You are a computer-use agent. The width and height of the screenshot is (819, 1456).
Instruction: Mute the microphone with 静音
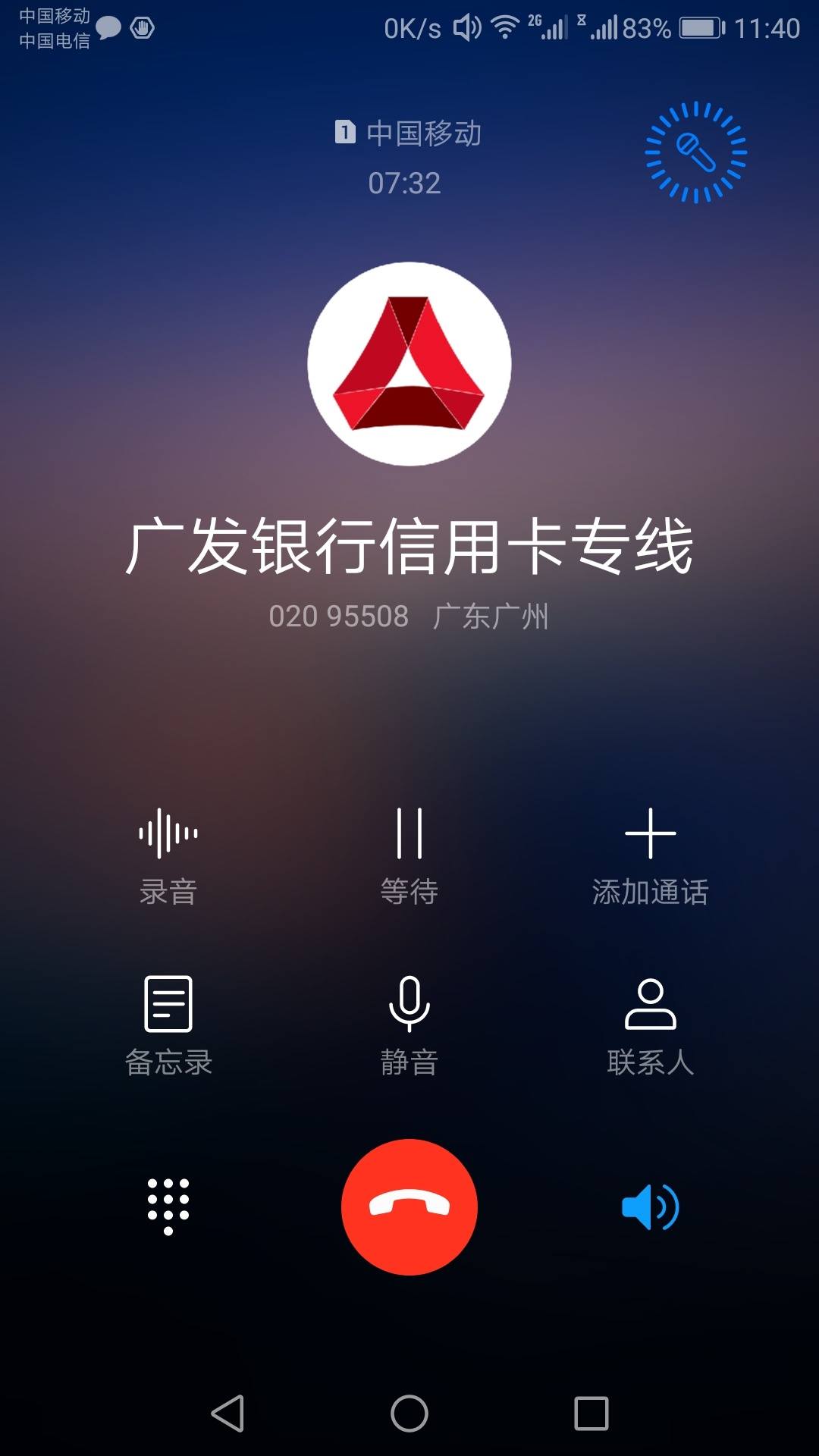(x=409, y=1026)
